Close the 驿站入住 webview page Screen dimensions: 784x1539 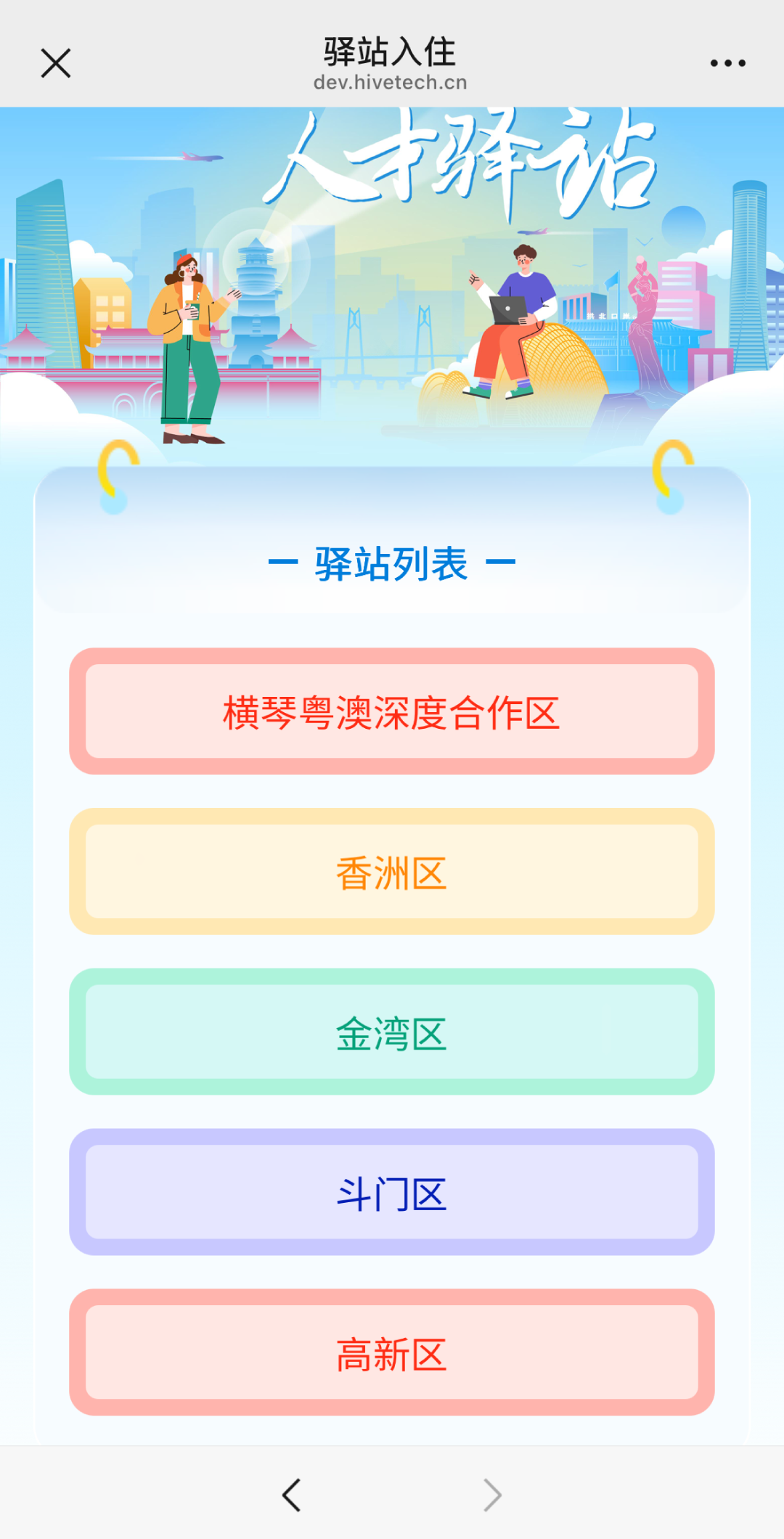coord(57,62)
